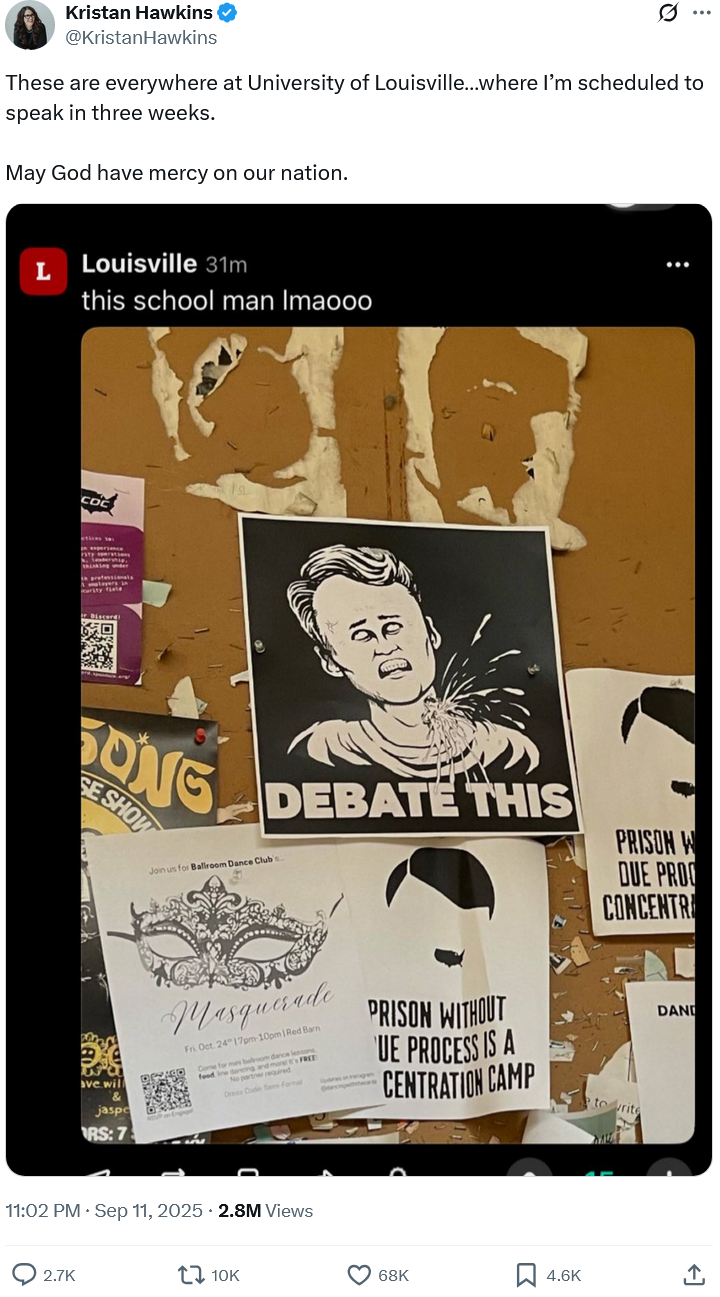
Task: Open the @KristanHawkins handle link
Action: point(141,38)
